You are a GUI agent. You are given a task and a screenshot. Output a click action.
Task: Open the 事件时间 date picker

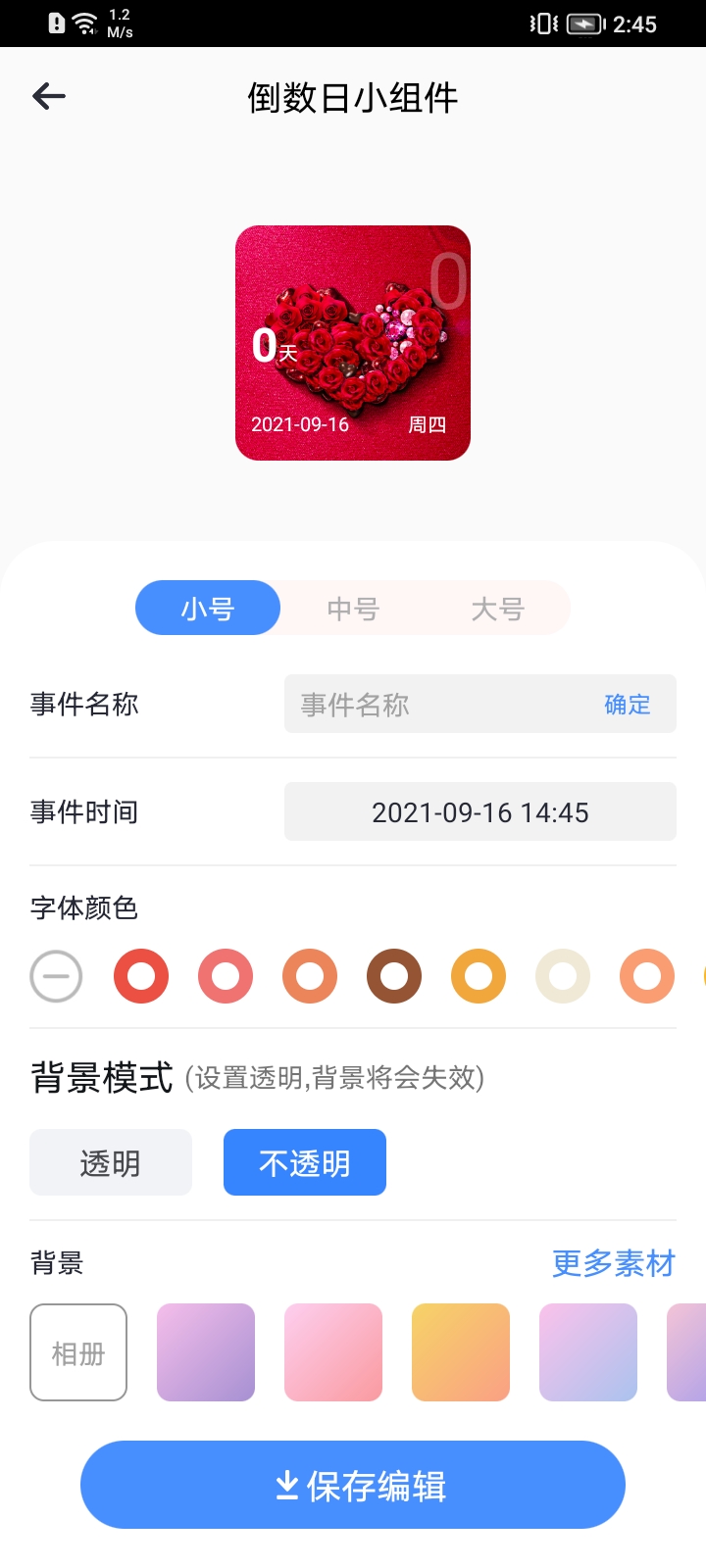[480, 812]
